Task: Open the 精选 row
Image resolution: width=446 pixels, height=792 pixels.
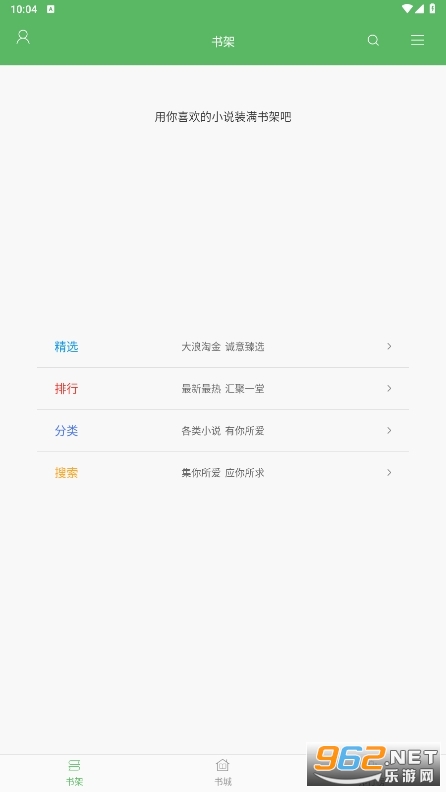Action: [223, 346]
